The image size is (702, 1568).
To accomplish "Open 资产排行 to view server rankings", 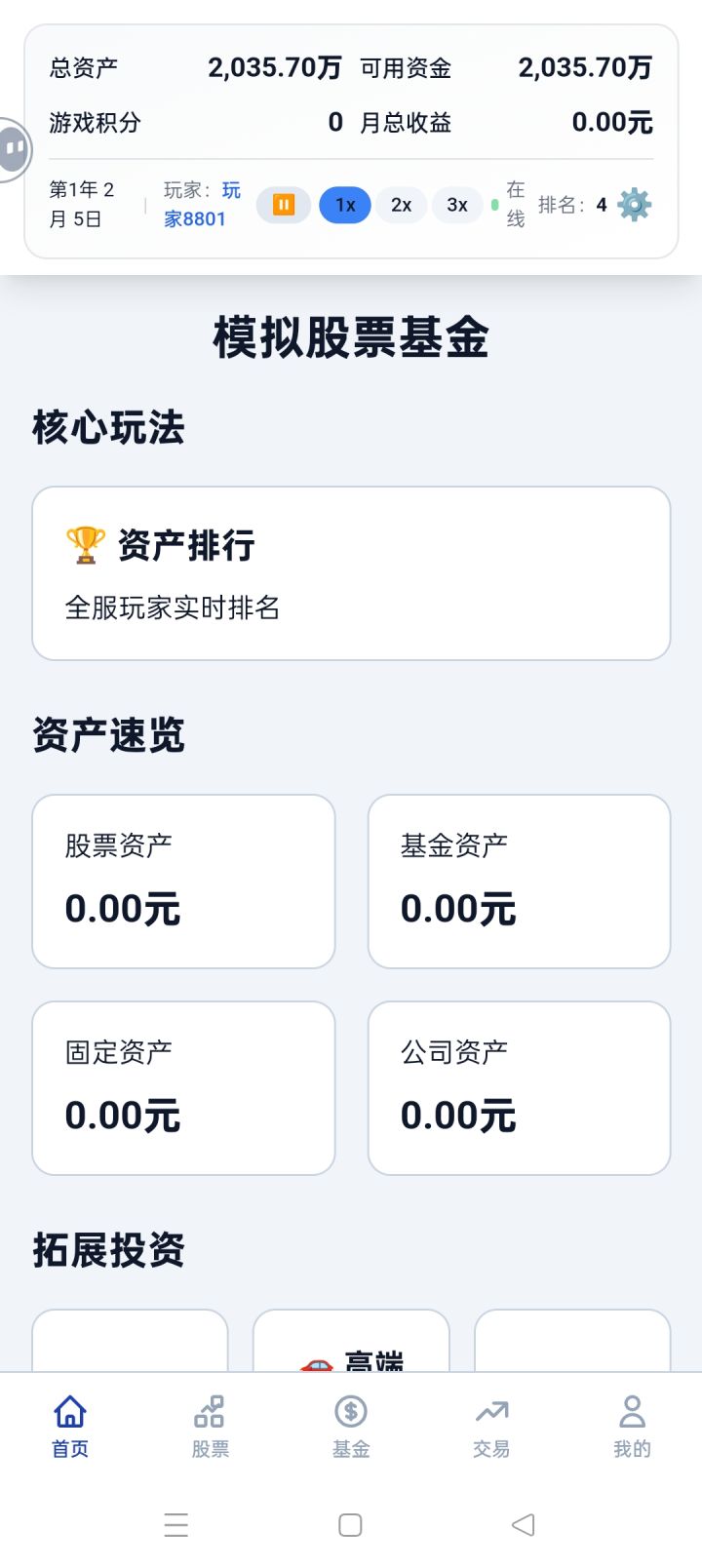I will 350,573.
